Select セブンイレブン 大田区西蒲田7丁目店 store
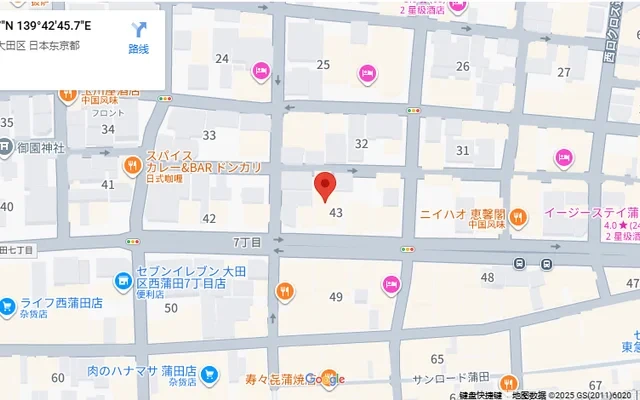The width and height of the screenshot is (640, 400). [x=124, y=280]
